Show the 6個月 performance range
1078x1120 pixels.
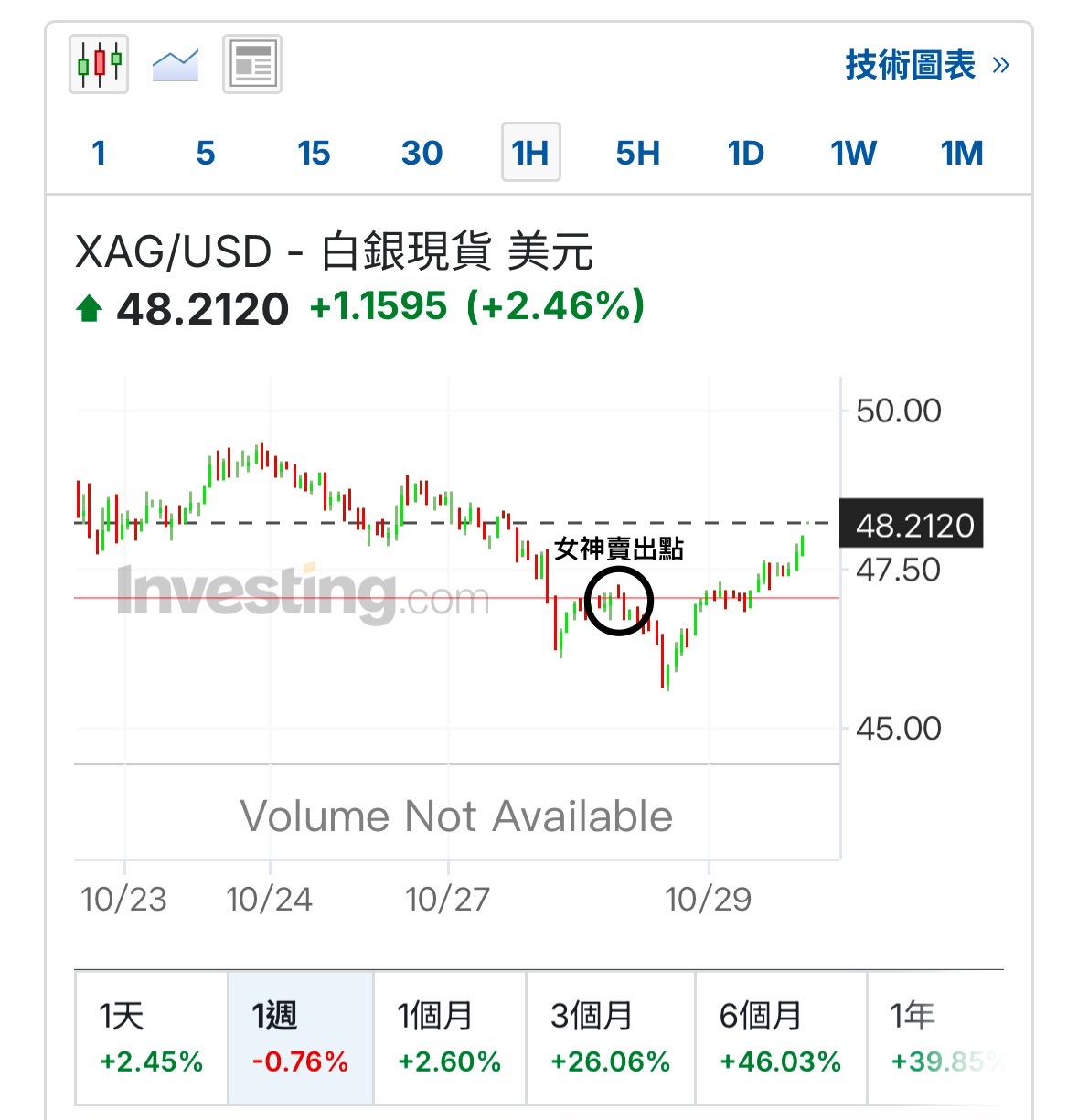(780, 1038)
